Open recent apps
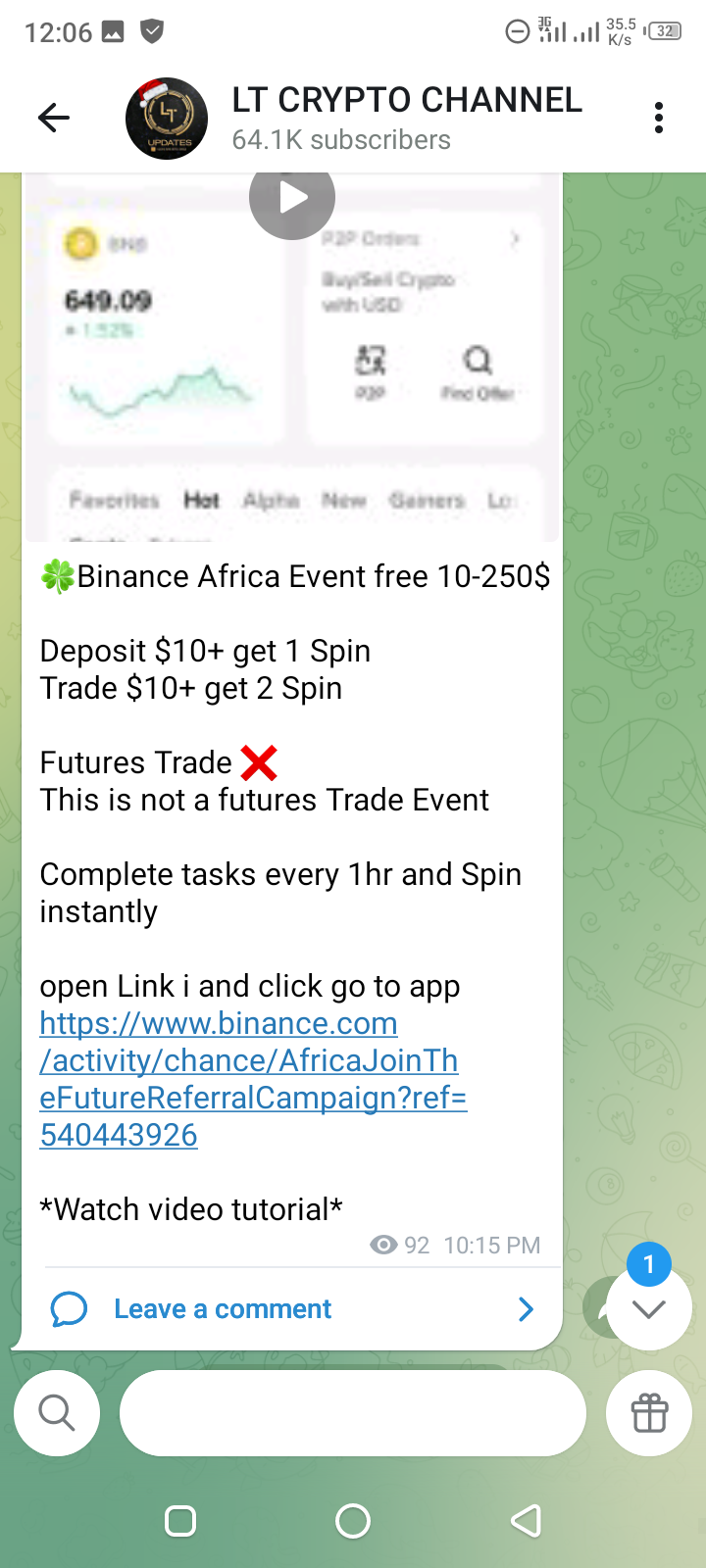Image resolution: width=706 pixels, height=1568 pixels. click(180, 1521)
